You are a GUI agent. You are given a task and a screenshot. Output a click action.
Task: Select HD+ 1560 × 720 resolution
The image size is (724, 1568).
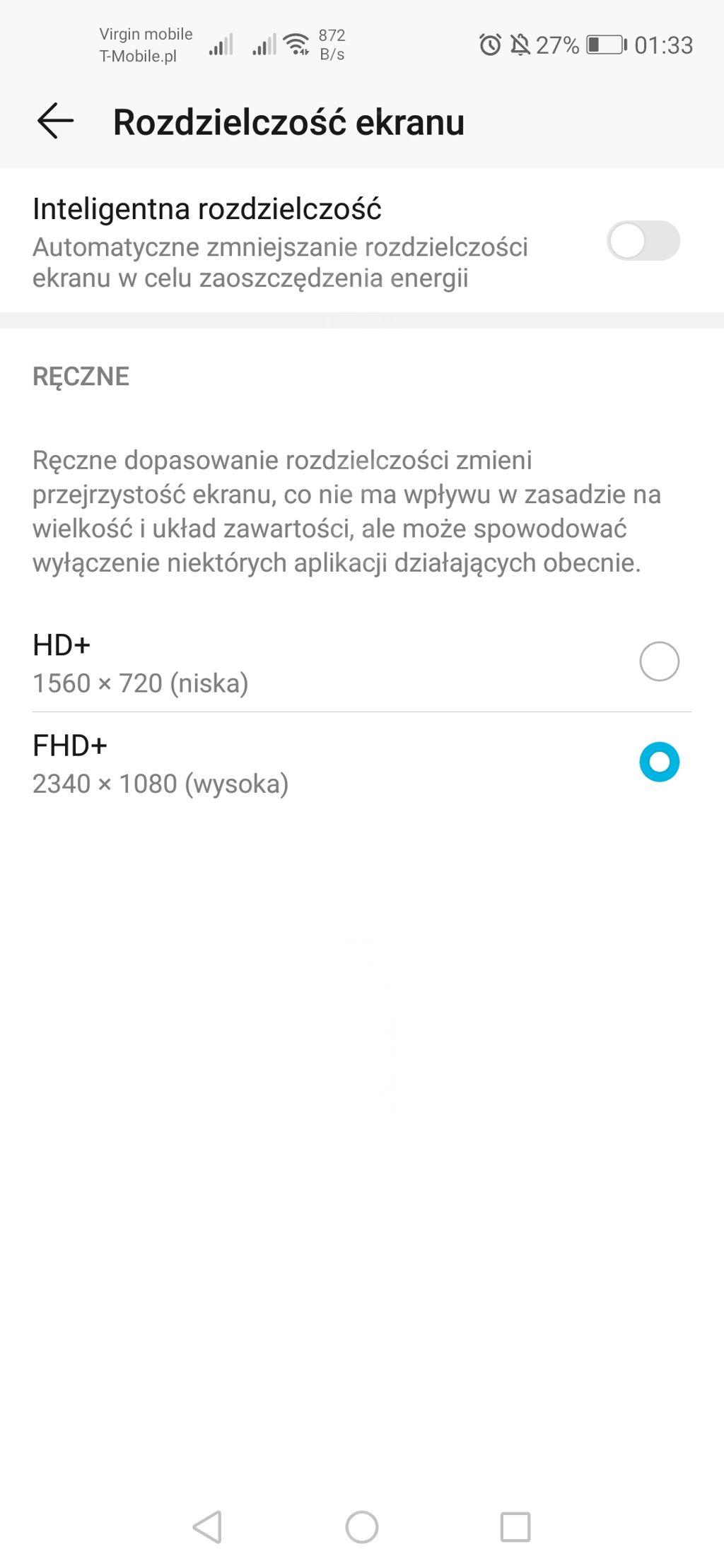[x=659, y=661]
